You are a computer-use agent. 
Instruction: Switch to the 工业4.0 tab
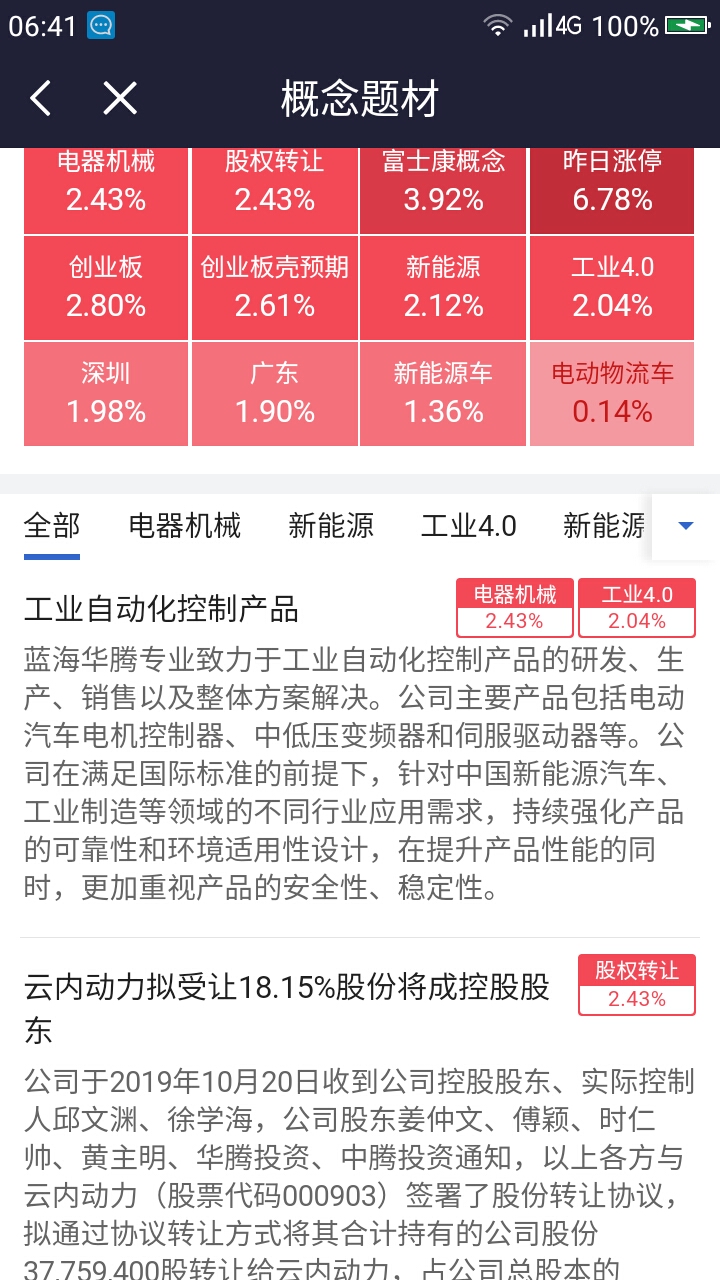click(467, 525)
